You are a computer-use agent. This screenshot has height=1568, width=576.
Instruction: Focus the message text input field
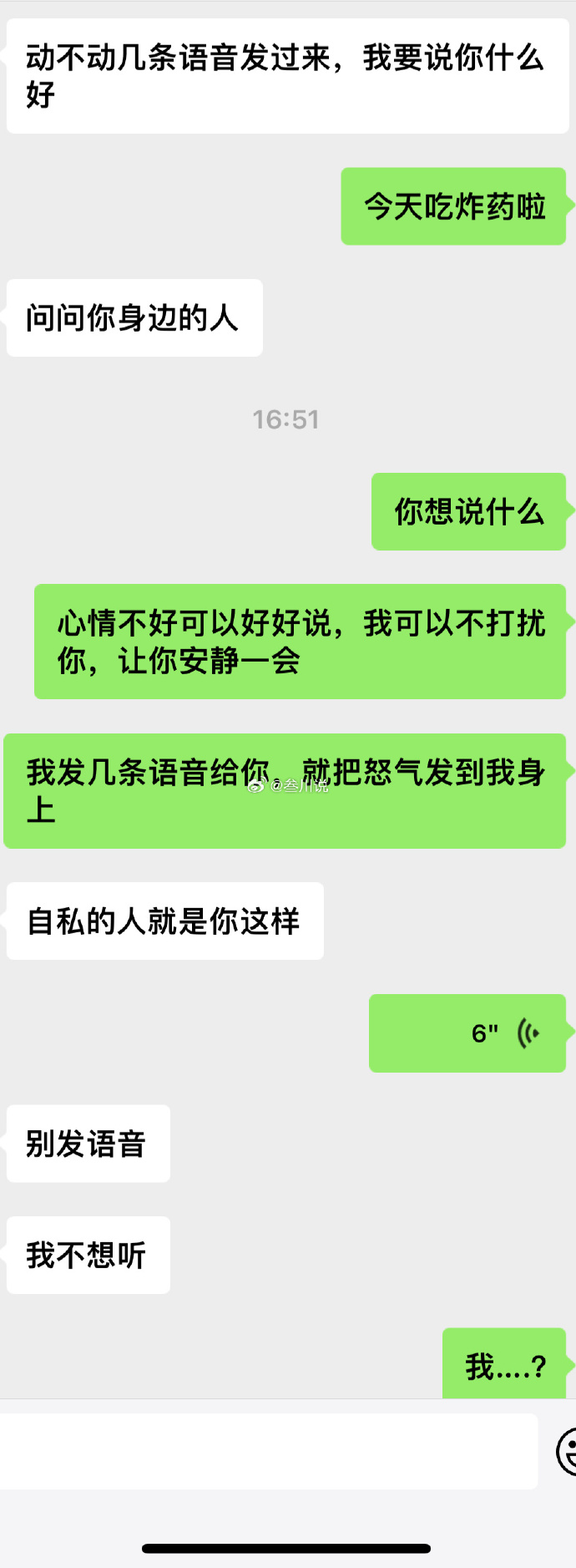[x=267, y=1451]
